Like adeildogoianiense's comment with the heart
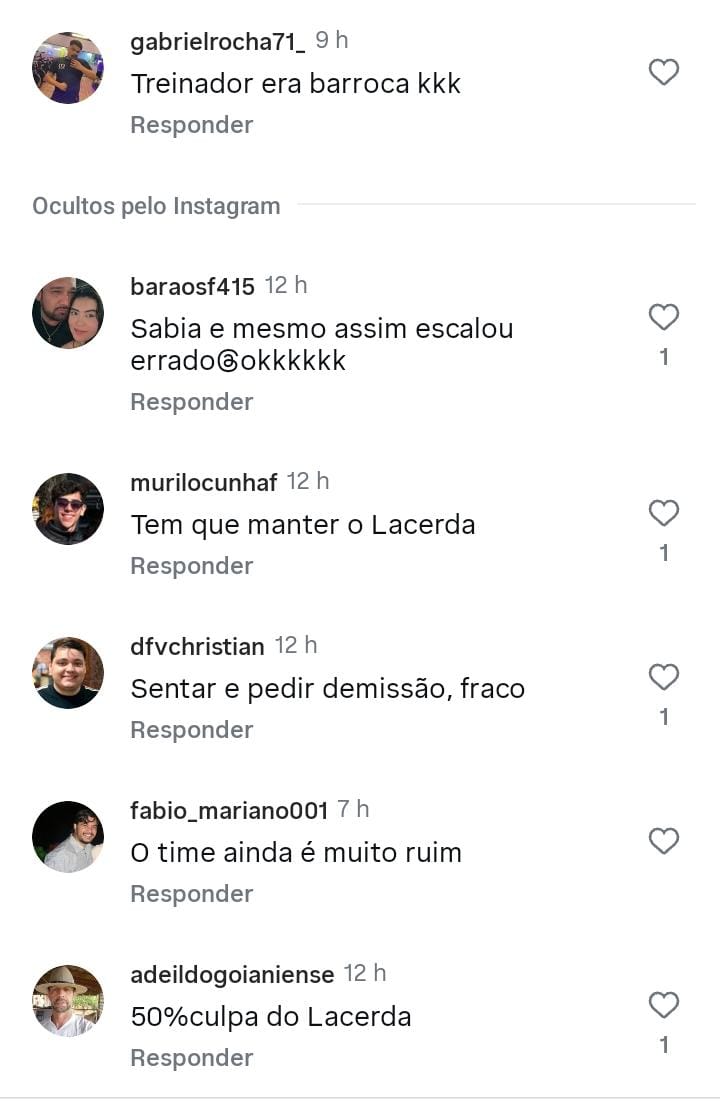 [662, 1000]
